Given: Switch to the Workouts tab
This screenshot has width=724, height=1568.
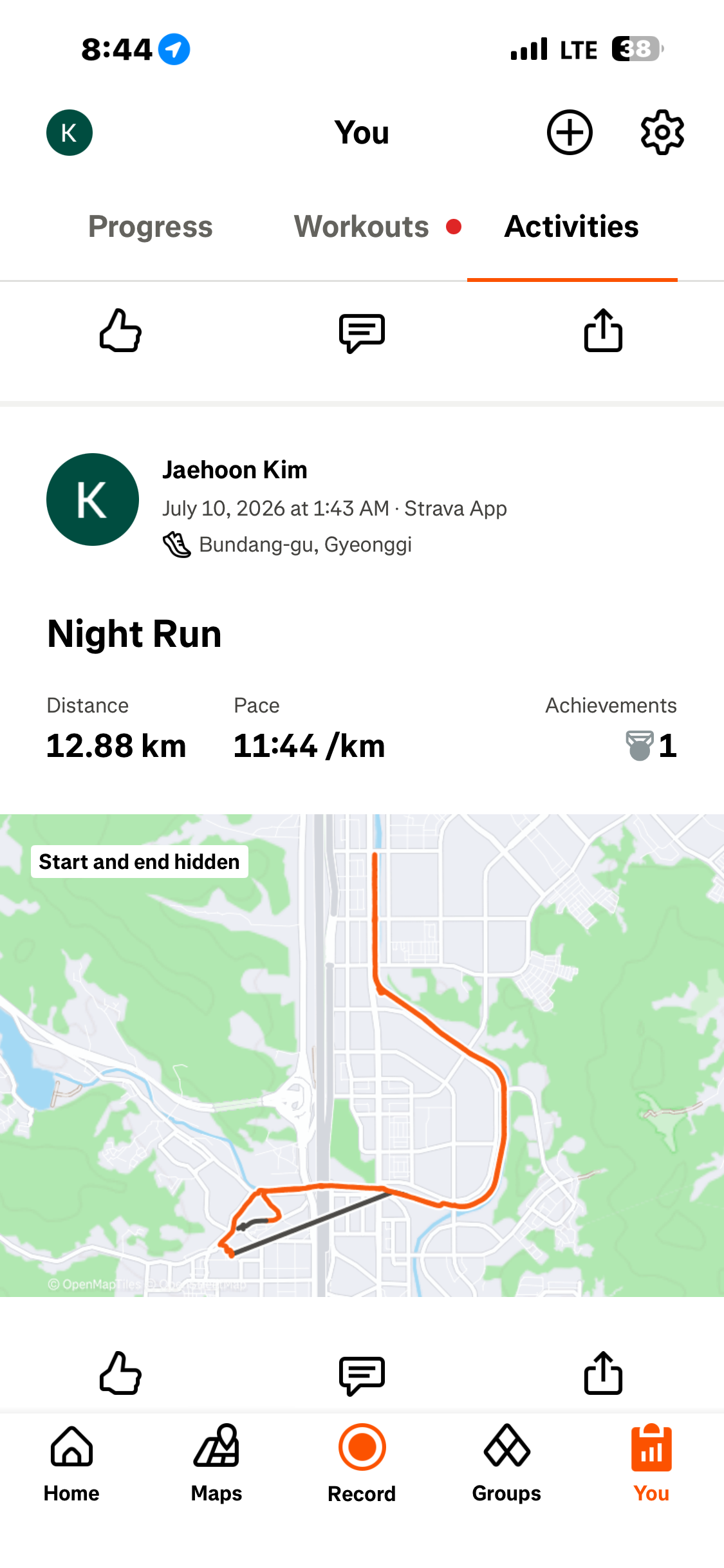Looking at the screenshot, I should click(x=362, y=227).
